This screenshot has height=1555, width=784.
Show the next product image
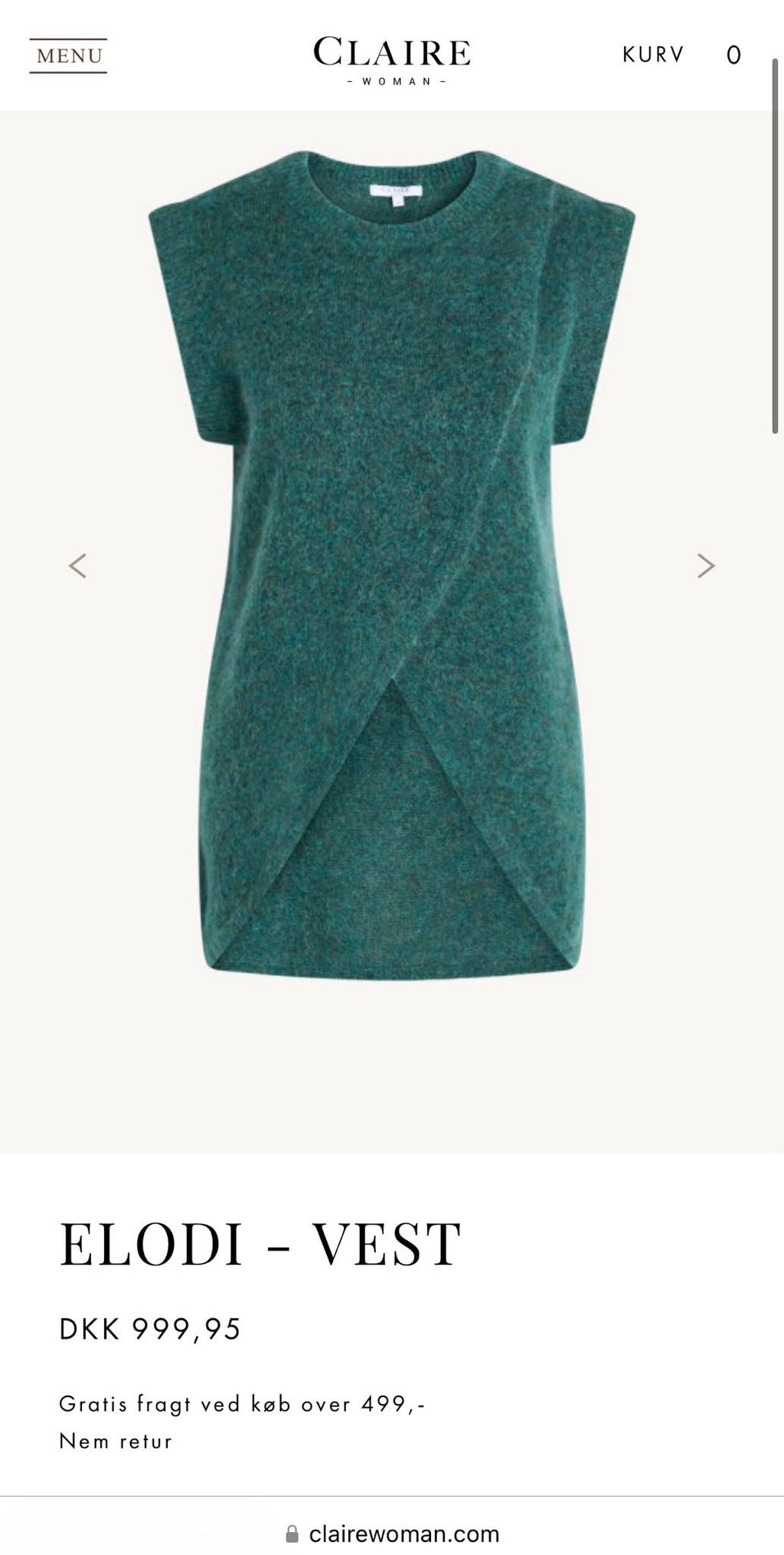(706, 566)
